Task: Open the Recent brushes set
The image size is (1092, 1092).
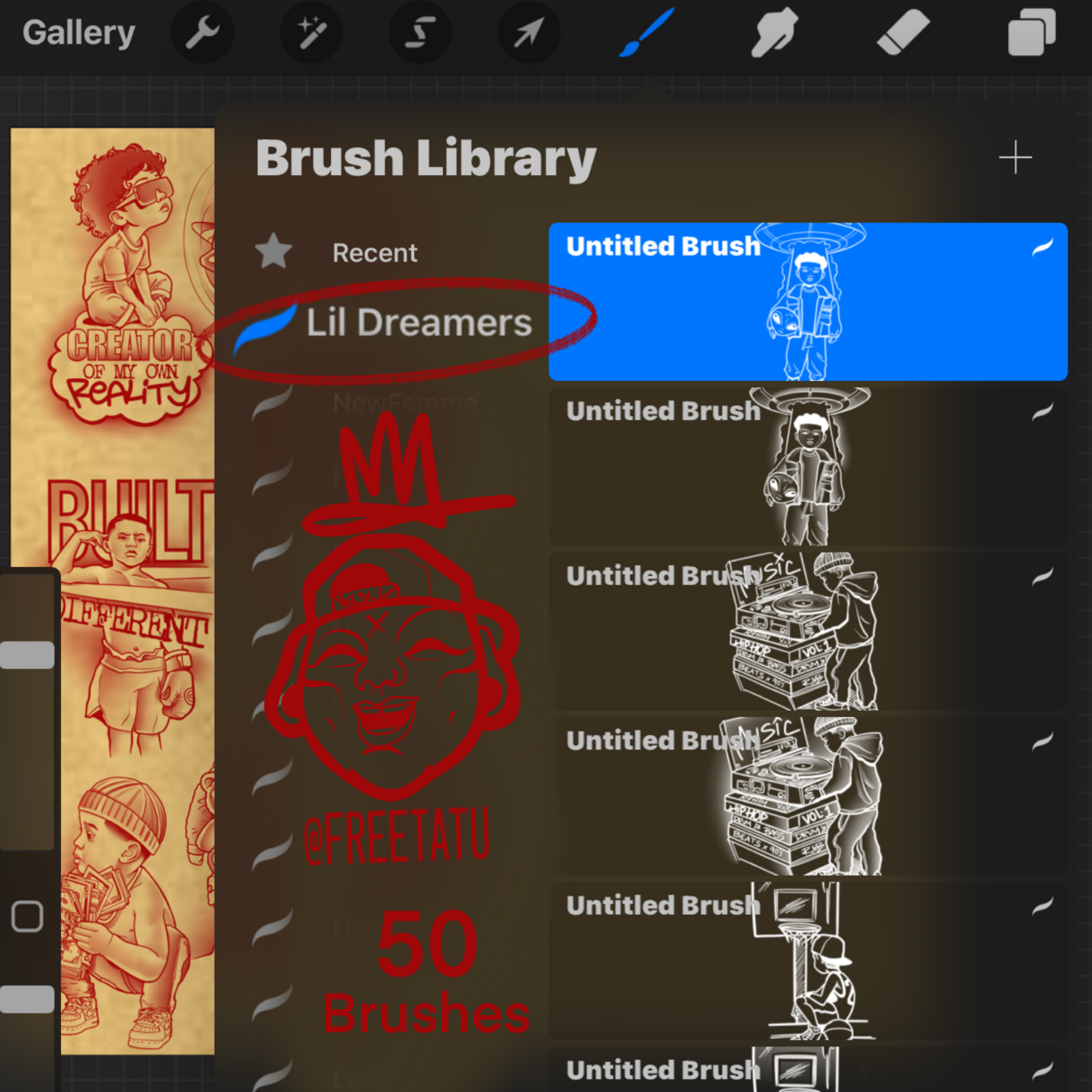Action: point(374,253)
